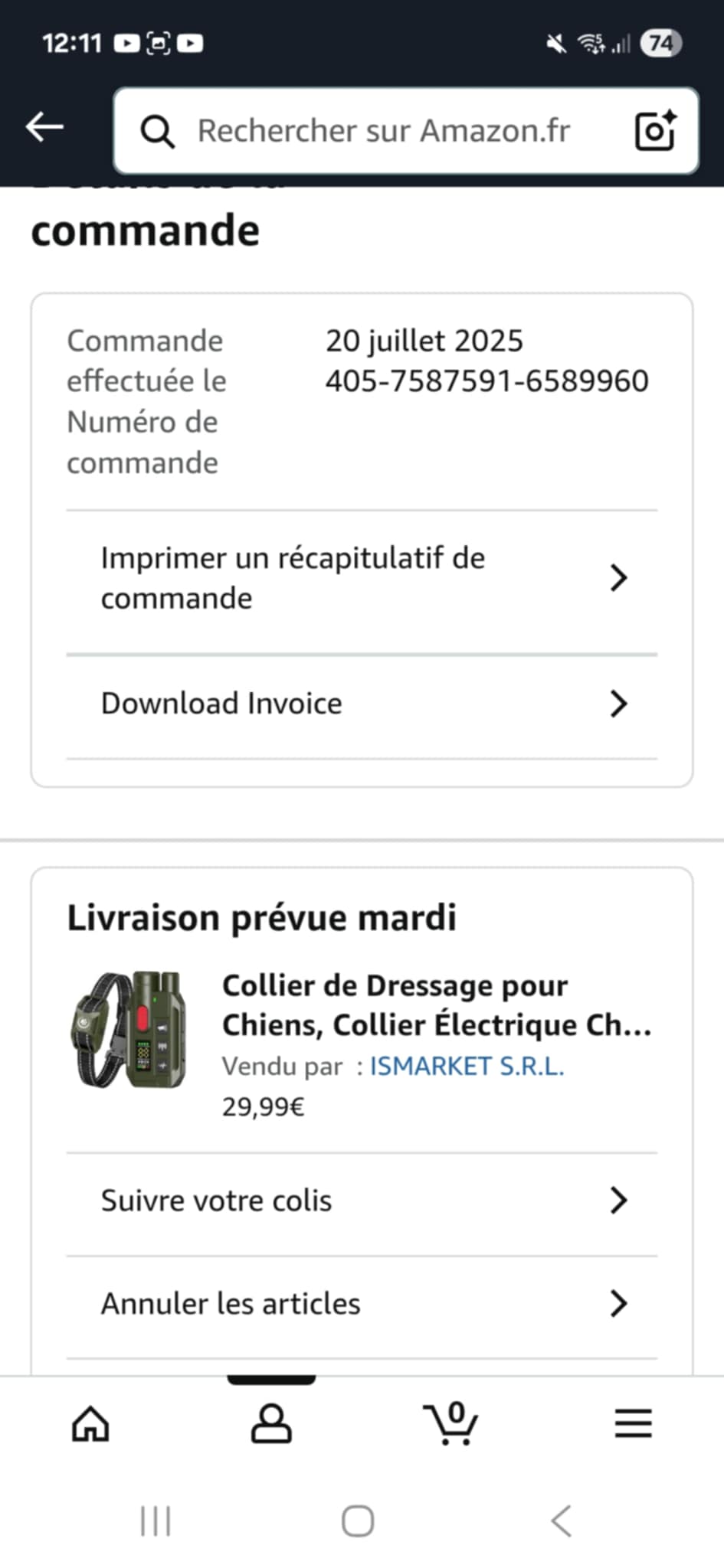The image size is (724, 1568).
Task: Open Suivre votre colis
Action: [x=362, y=1200]
